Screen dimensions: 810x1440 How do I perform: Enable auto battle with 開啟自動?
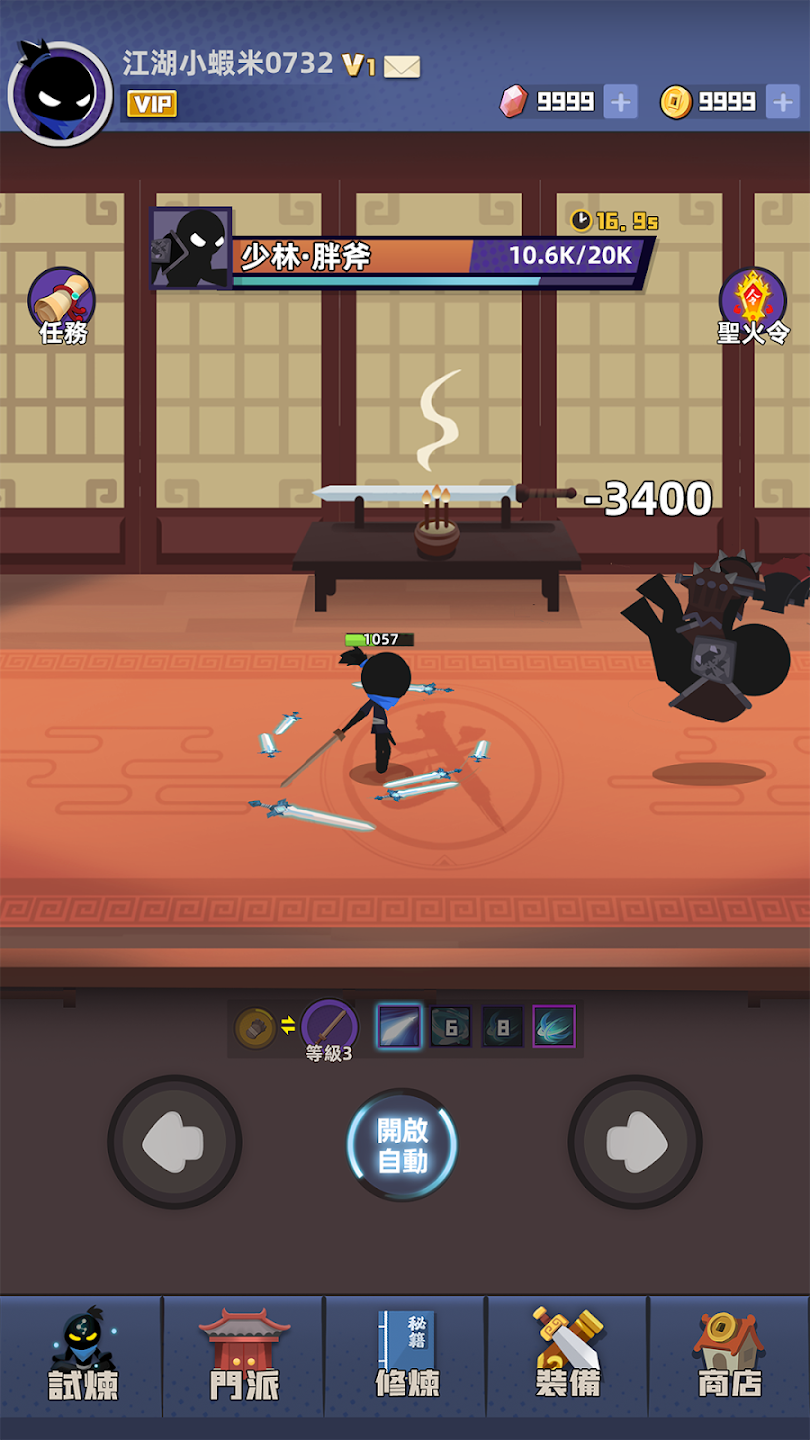(402, 1145)
